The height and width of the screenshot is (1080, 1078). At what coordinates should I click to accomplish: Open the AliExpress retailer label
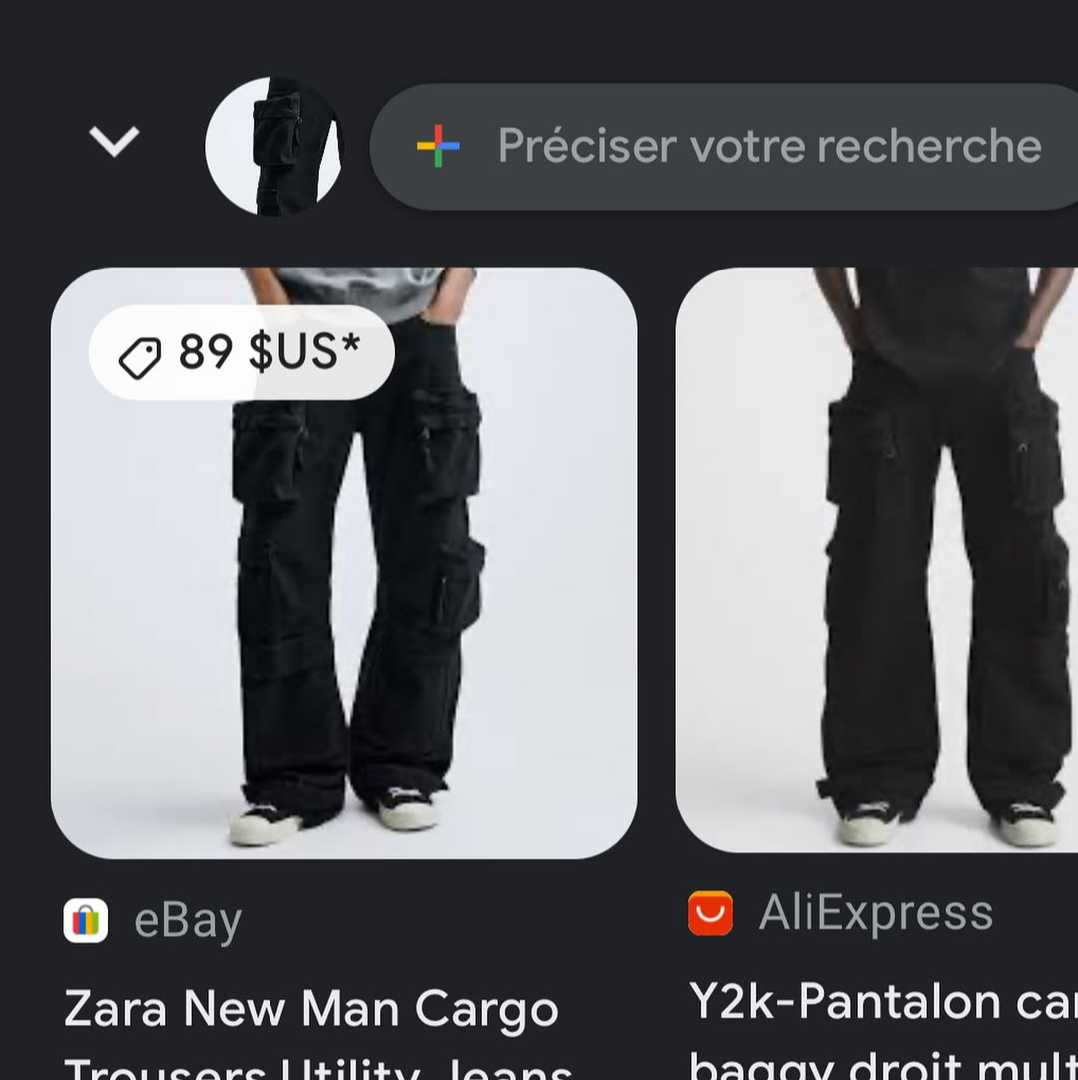pyautogui.click(x=875, y=912)
